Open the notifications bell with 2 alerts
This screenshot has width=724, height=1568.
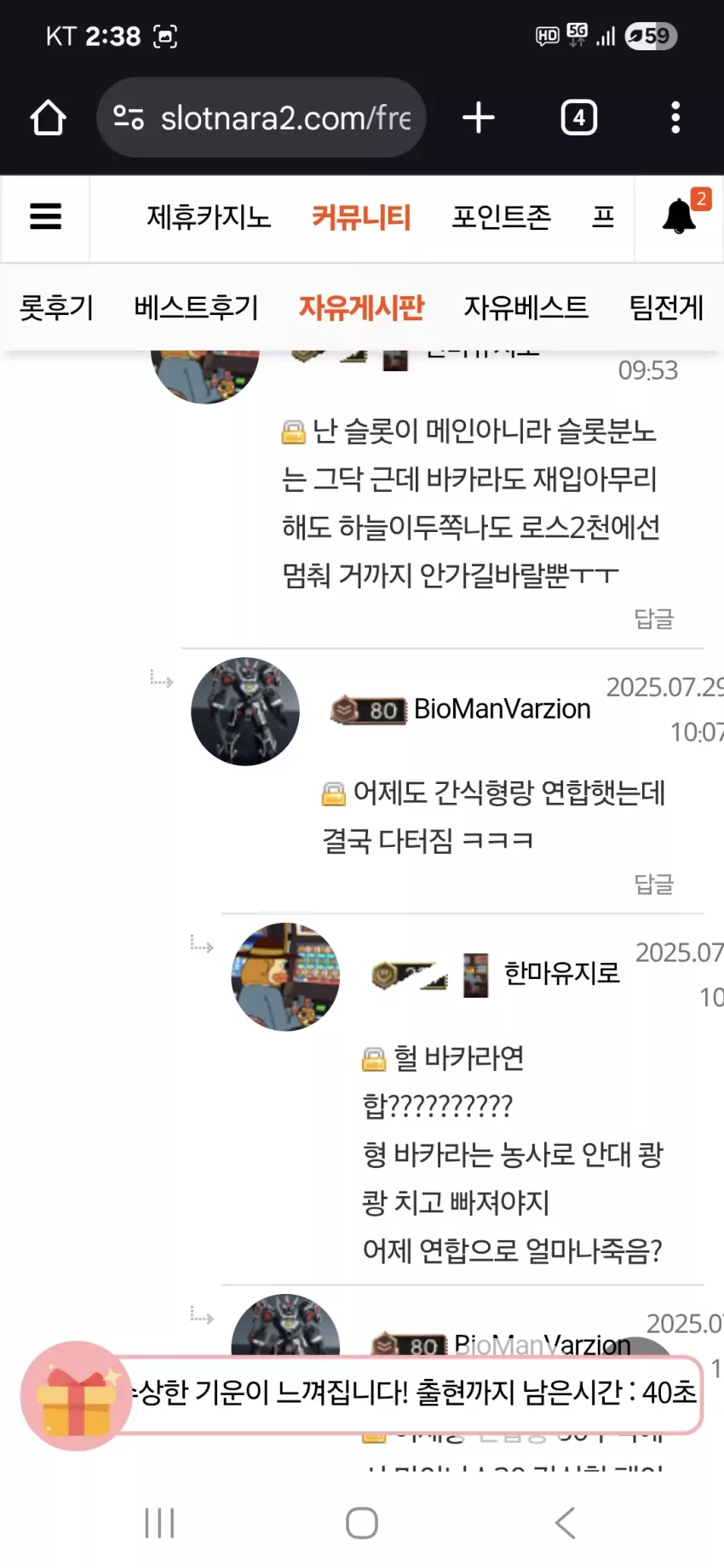tap(681, 215)
